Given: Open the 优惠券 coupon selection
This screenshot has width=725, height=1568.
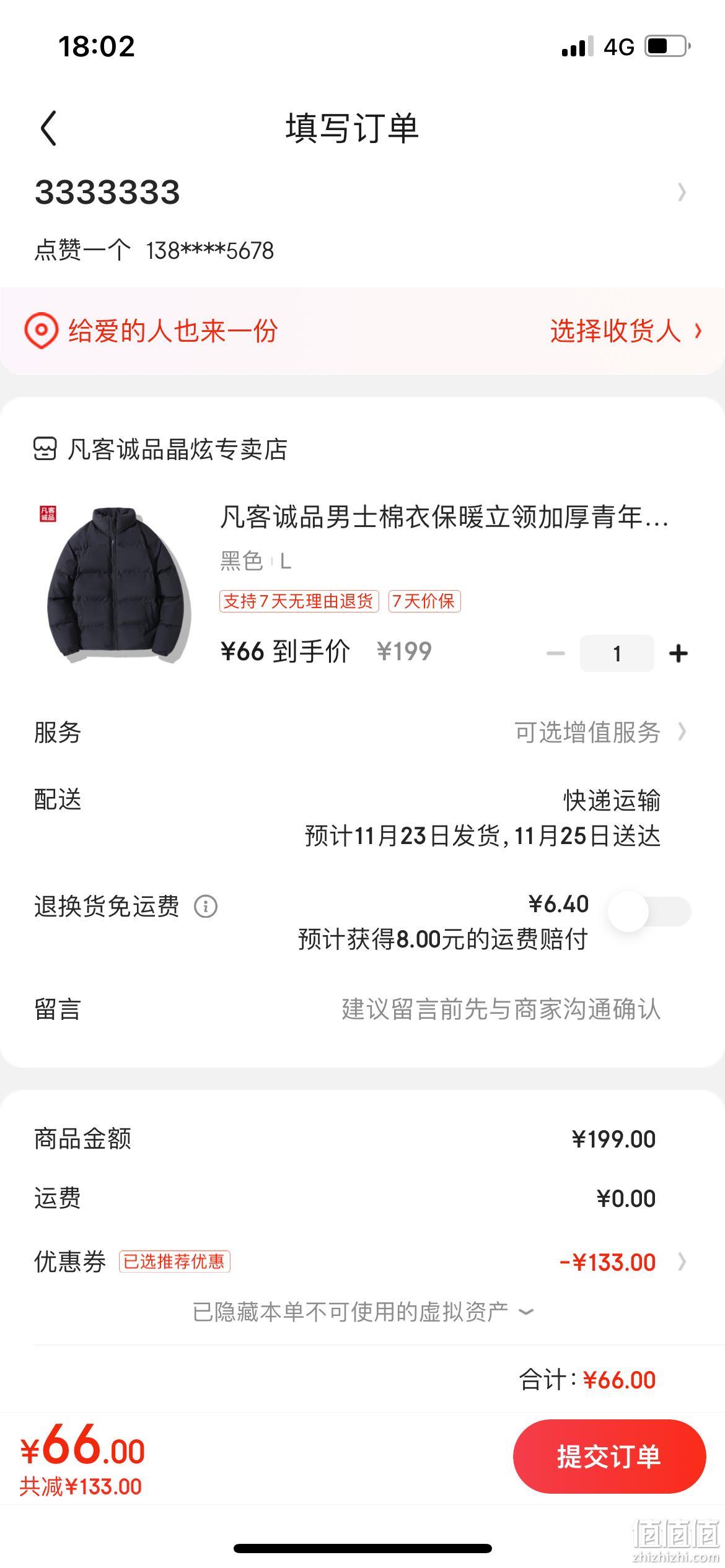Looking at the screenshot, I should 362,1261.
